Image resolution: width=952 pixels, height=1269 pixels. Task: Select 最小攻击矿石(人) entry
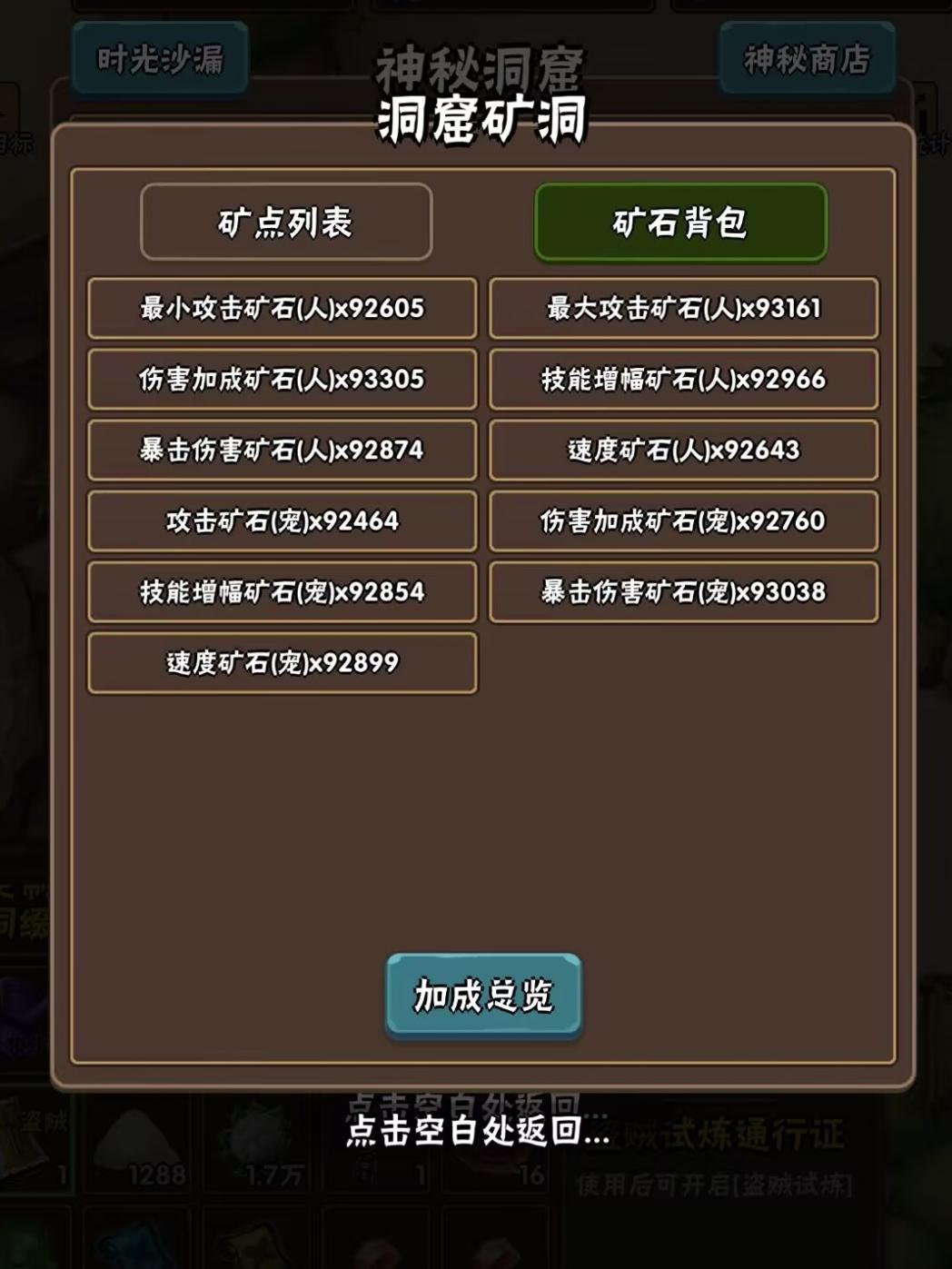pos(282,307)
